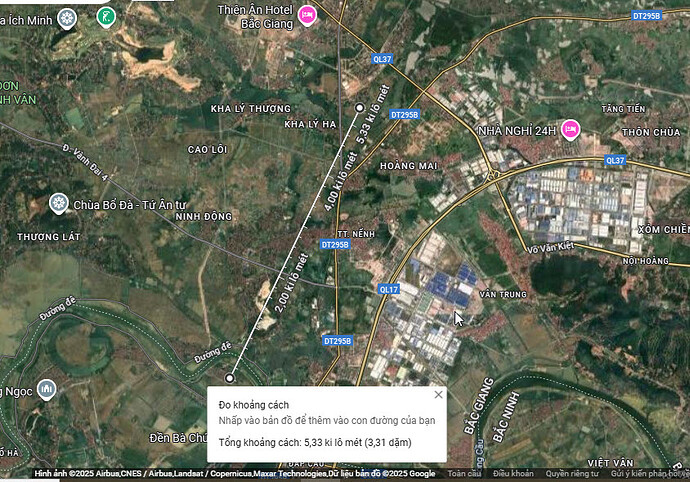Close the distance measurement box
This screenshot has width=690, height=482.
point(438,394)
